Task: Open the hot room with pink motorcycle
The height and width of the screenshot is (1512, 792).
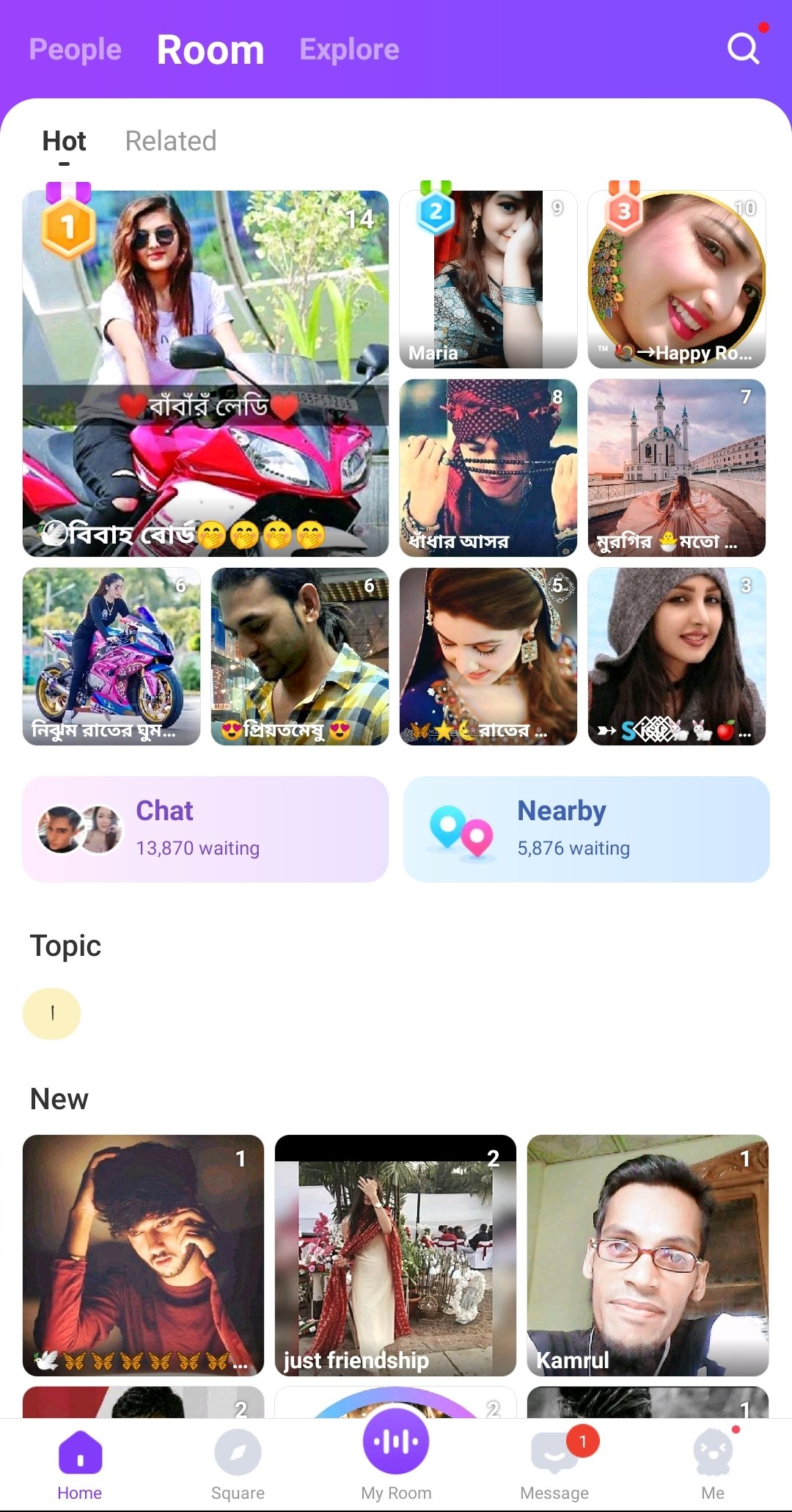Action: (x=111, y=657)
